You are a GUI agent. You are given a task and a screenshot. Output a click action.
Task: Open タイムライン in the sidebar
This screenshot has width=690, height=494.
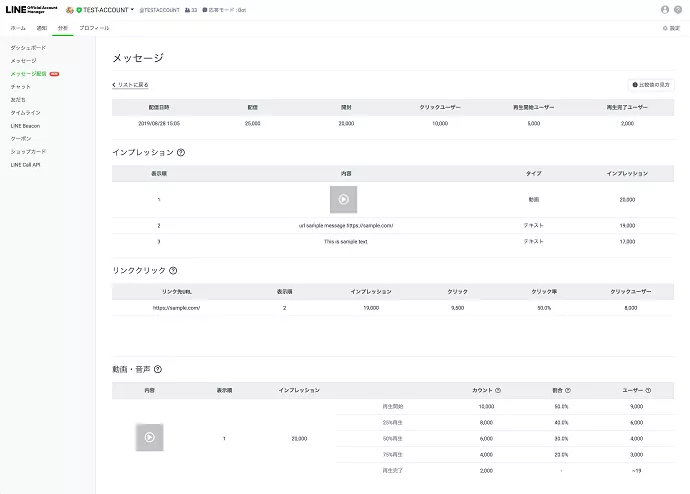click(x=25, y=112)
